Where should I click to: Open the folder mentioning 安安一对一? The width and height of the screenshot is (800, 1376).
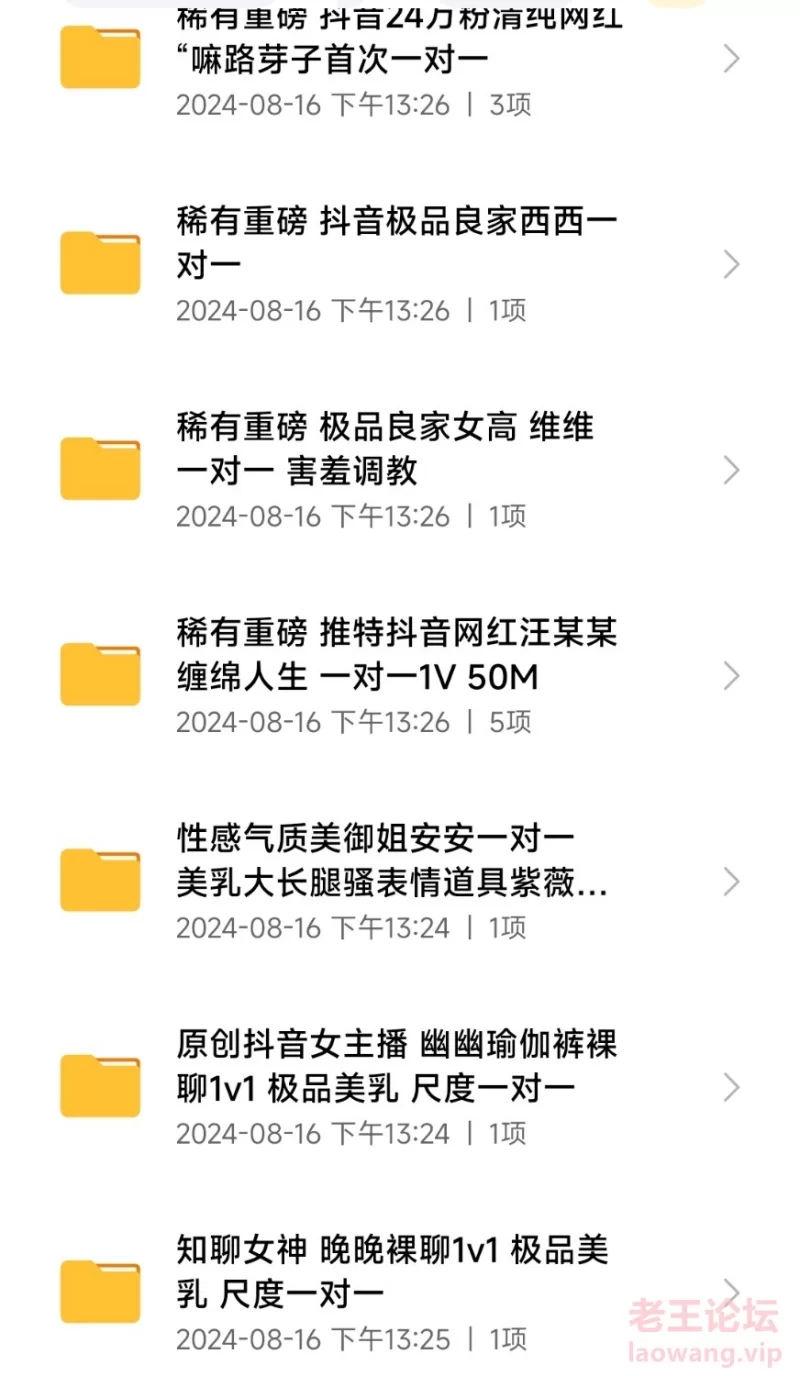[x=400, y=882]
